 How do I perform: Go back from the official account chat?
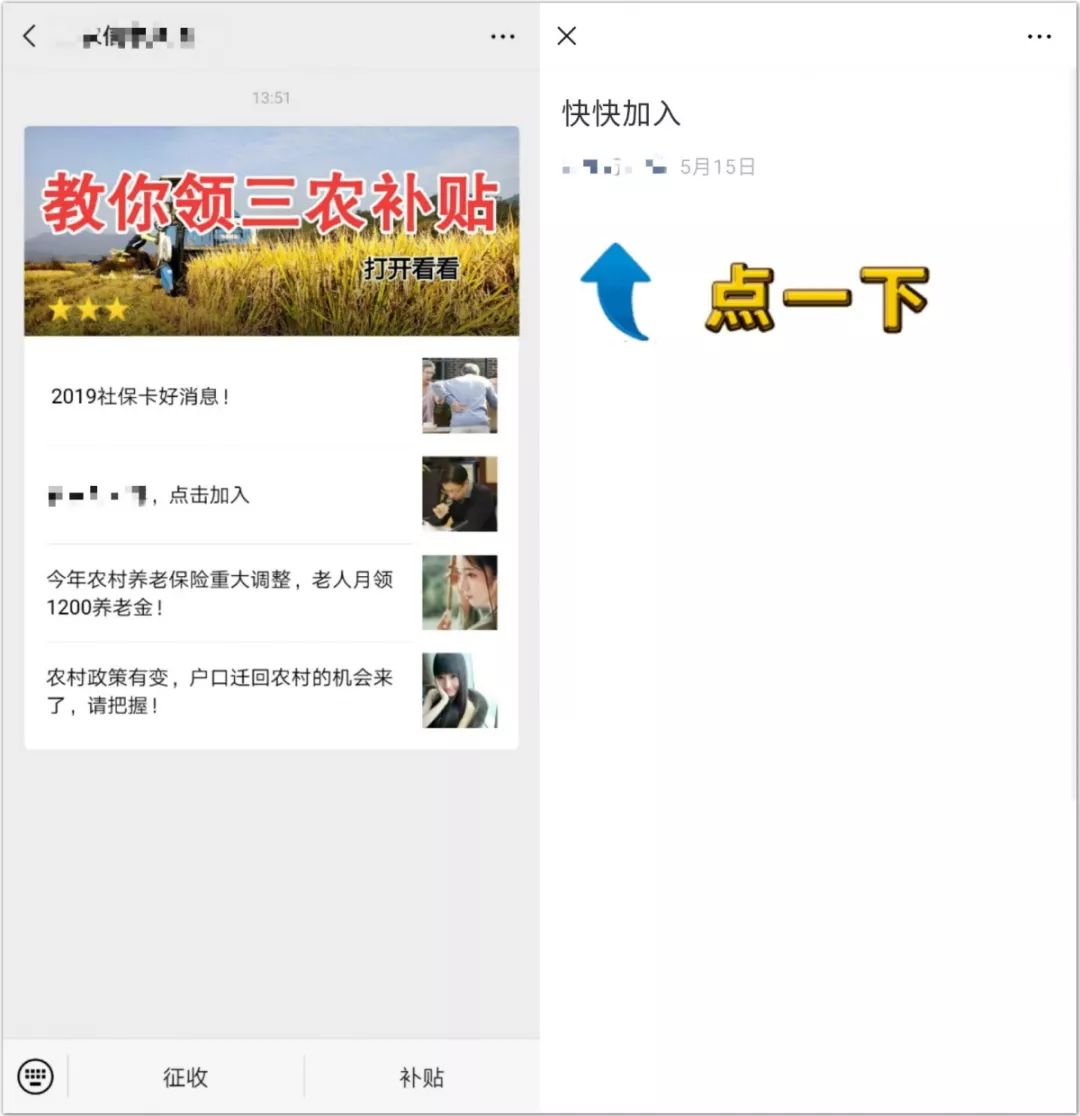pos(29,37)
